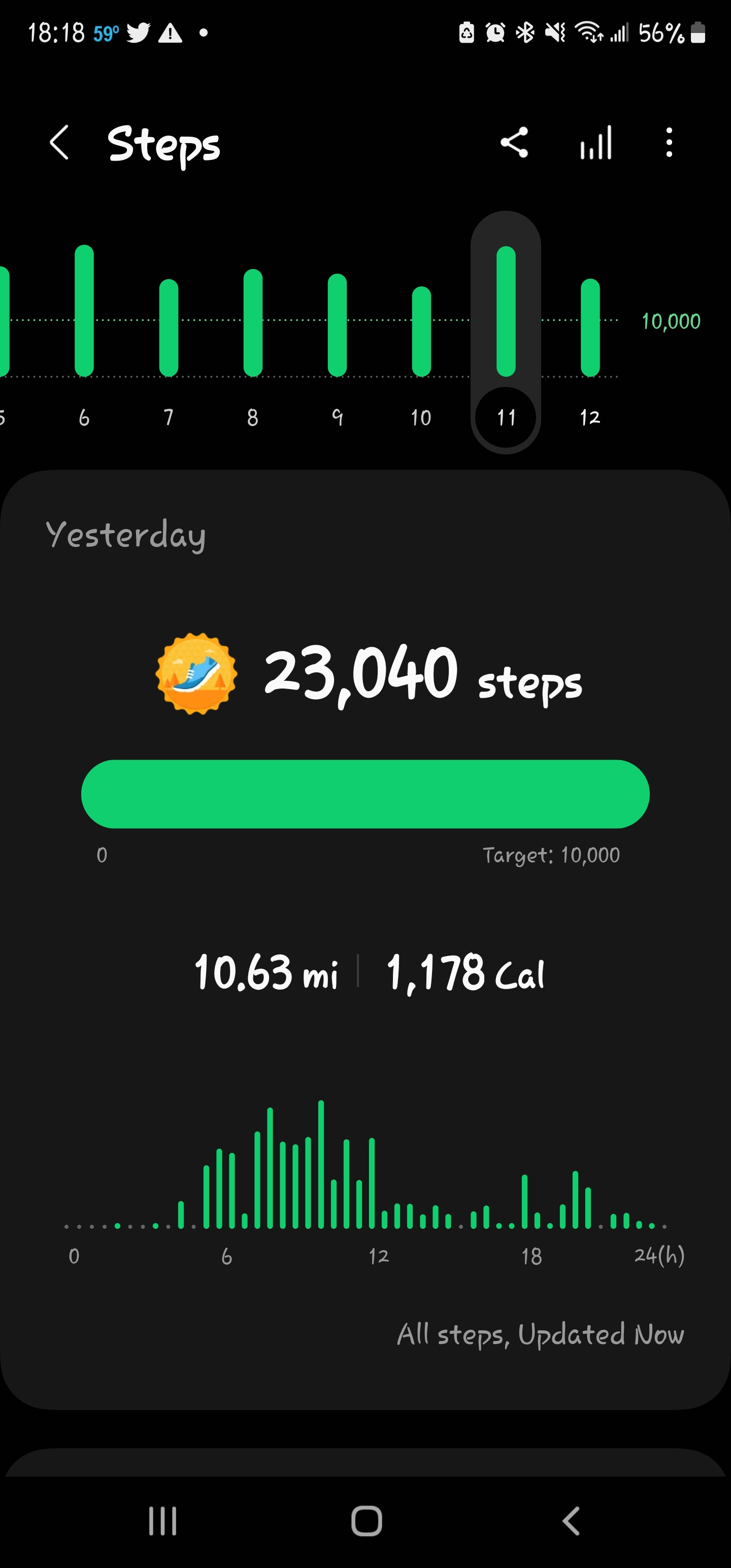Image resolution: width=731 pixels, height=1568 pixels.
Task: Select the step bar for day 8
Action: pos(253,322)
